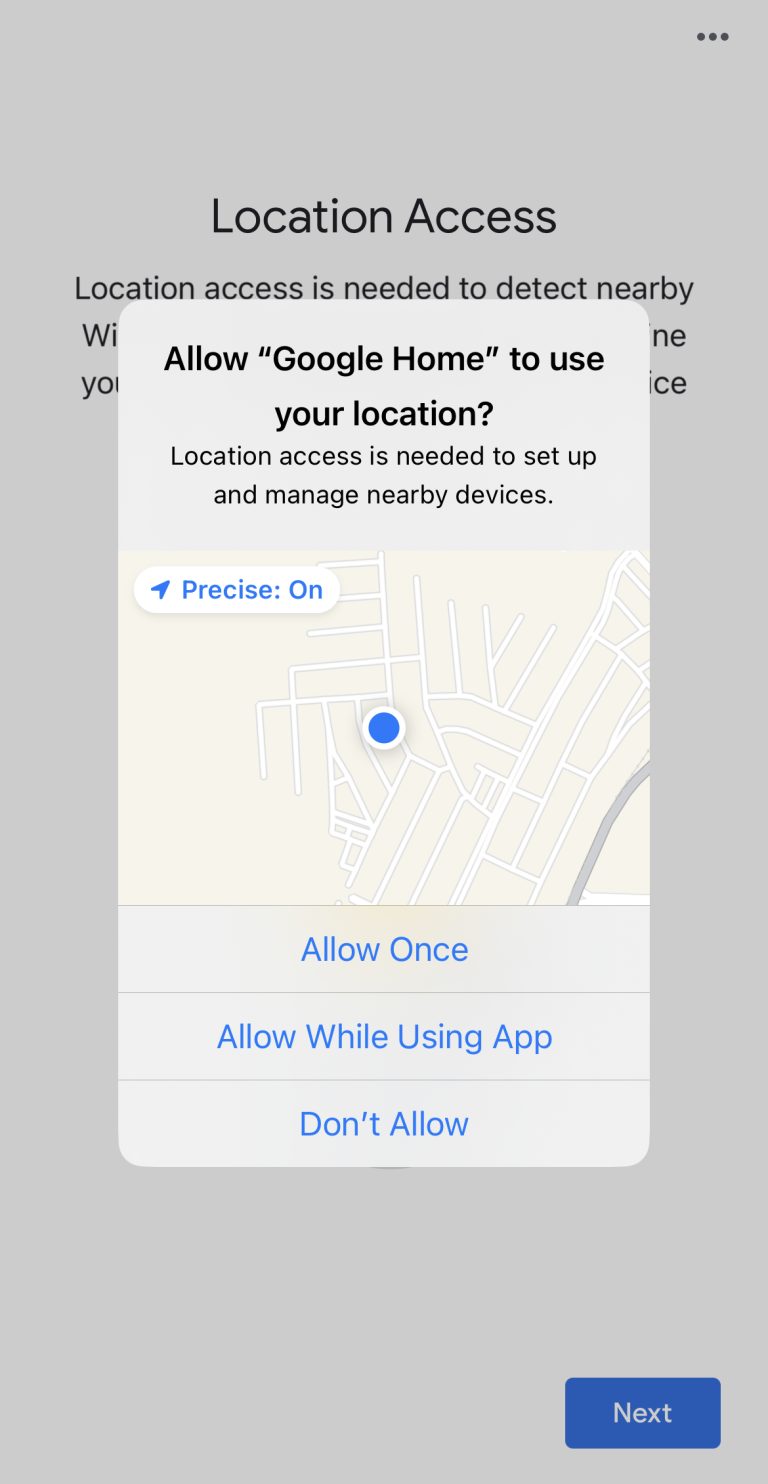Viewport: 768px width, 1484px height.
Task: Click the location arrow icon in Precise badge
Action: click(162, 589)
